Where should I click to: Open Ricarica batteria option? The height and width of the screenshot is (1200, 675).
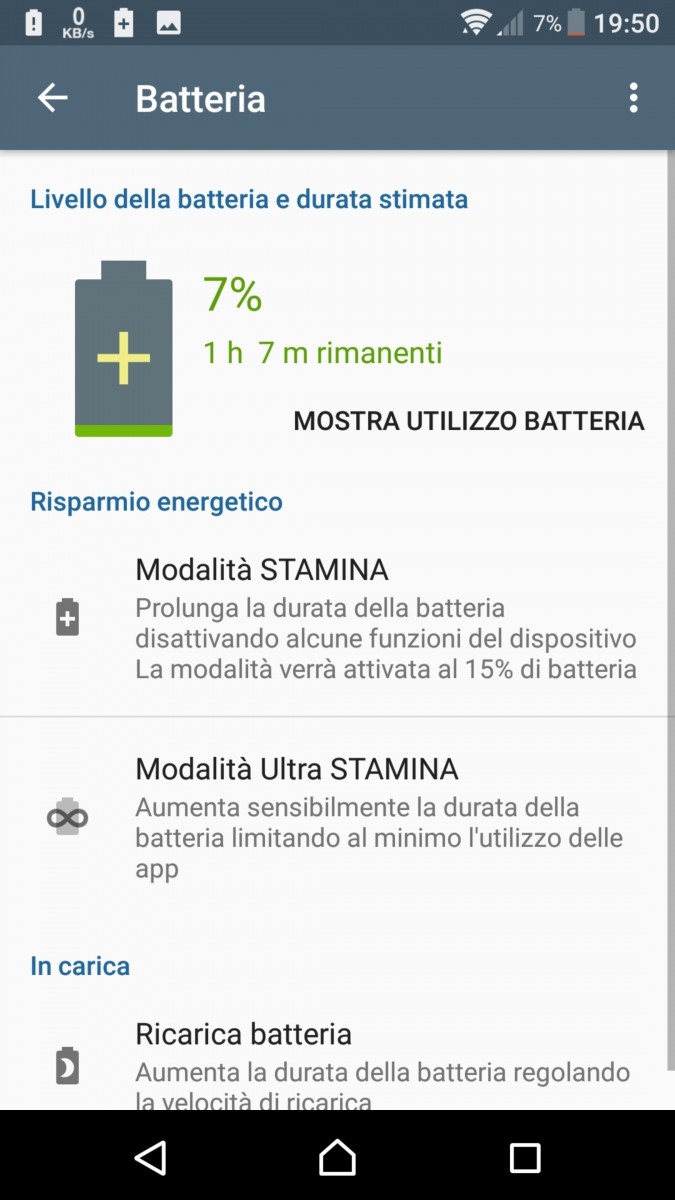coord(337,1061)
